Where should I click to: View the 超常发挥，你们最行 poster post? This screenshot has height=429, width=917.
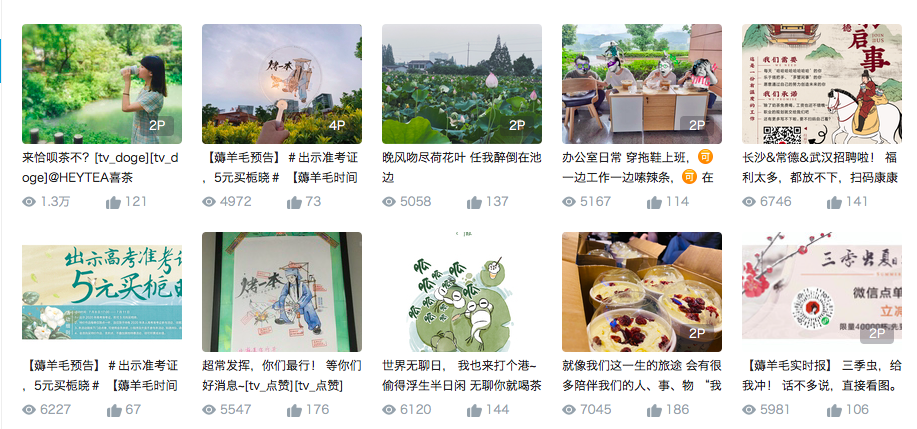(282, 292)
